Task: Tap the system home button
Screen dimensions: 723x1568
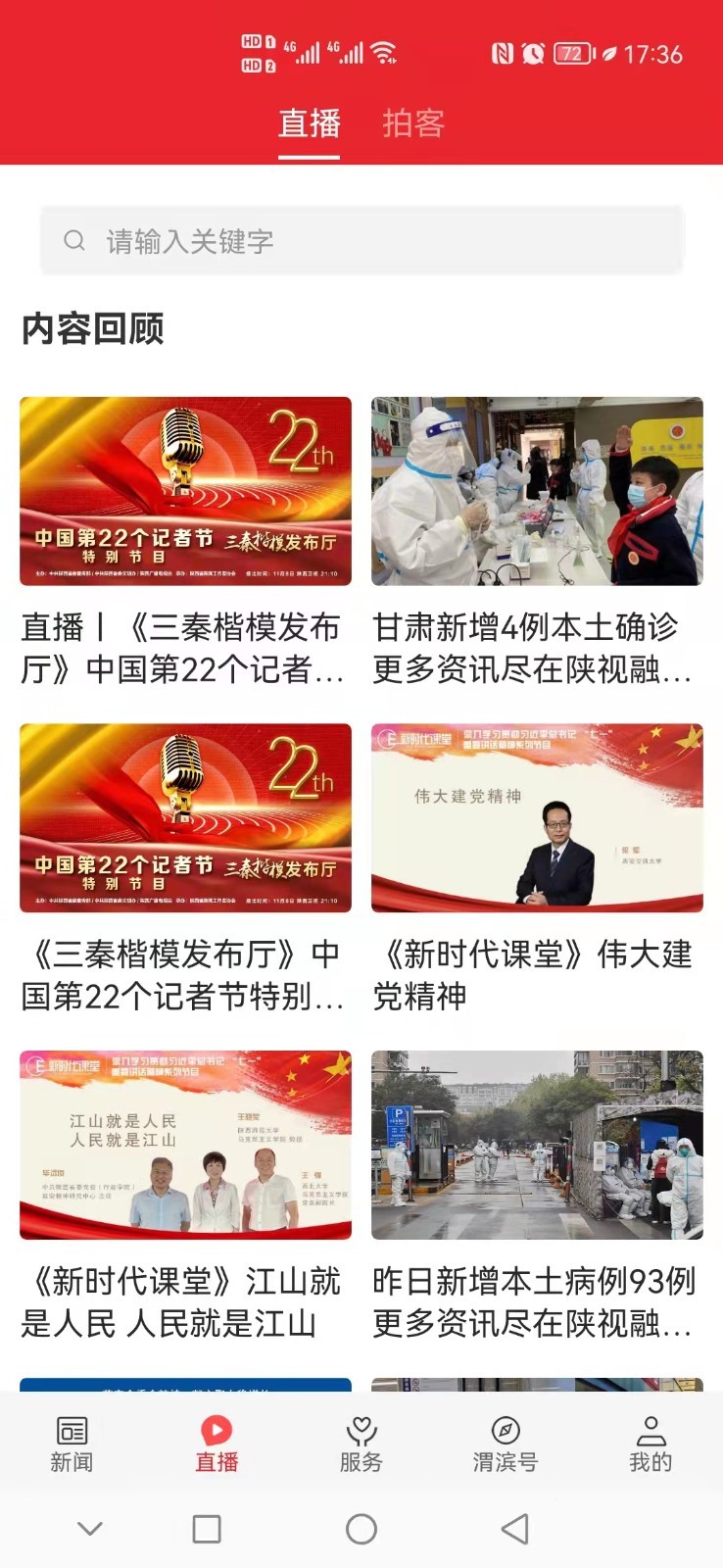Action: pyautogui.click(x=361, y=1529)
